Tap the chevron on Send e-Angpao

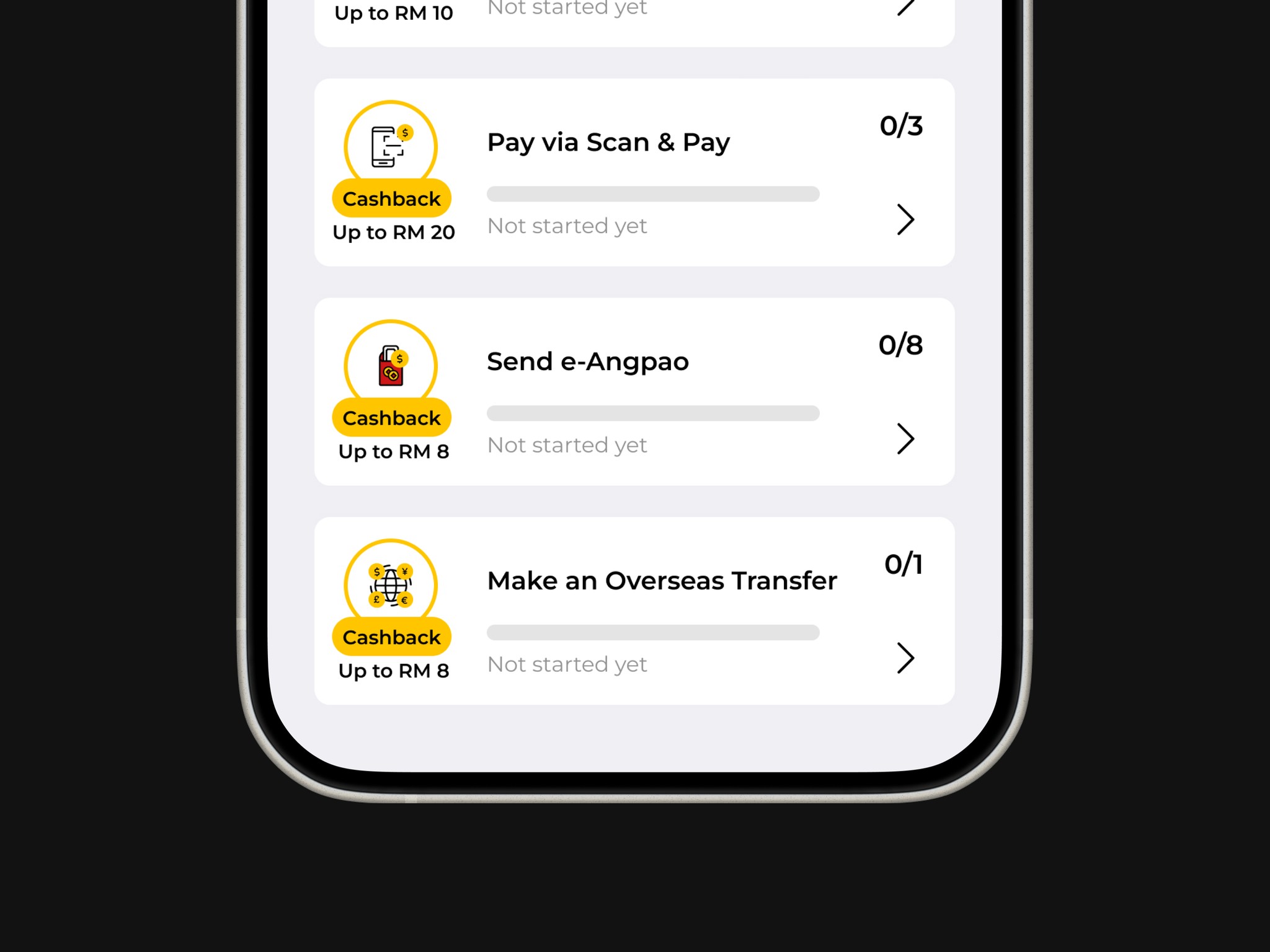click(905, 439)
